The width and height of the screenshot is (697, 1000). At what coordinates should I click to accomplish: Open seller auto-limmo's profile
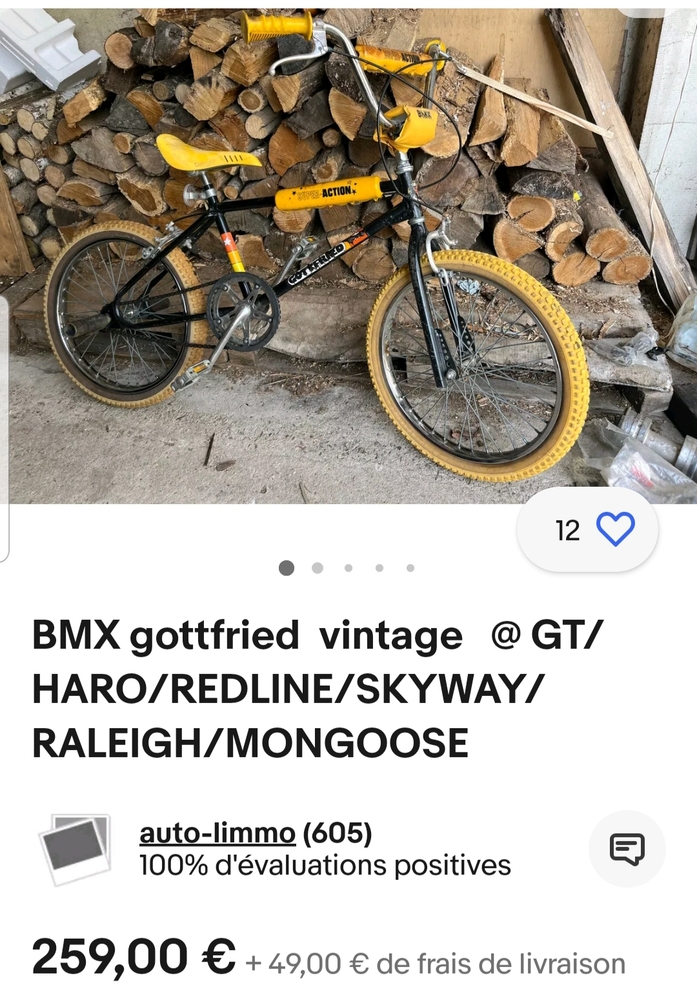[x=217, y=833]
